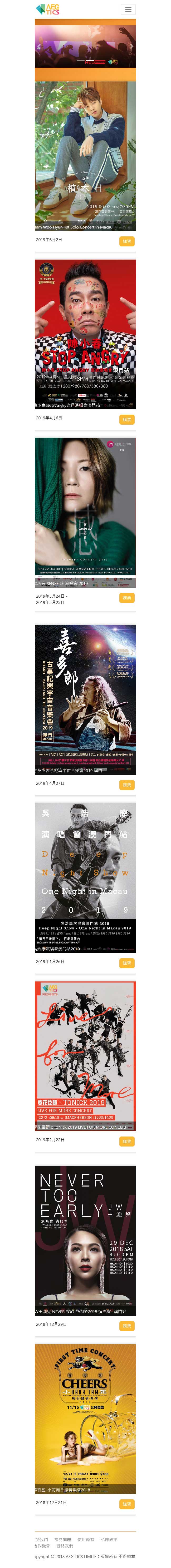The height and width of the screenshot is (1568, 171).
Task: Open the 使用條款 footer link
Action: [x=86, y=1539]
